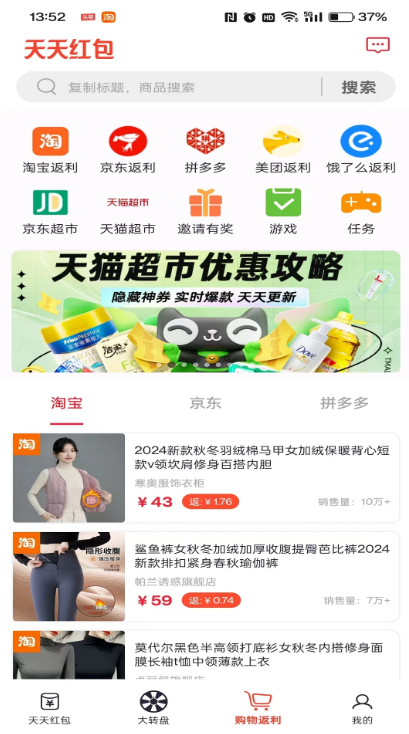
Task: Open the 鲨鱼裤 product card
Action: (x=206, y=577)
